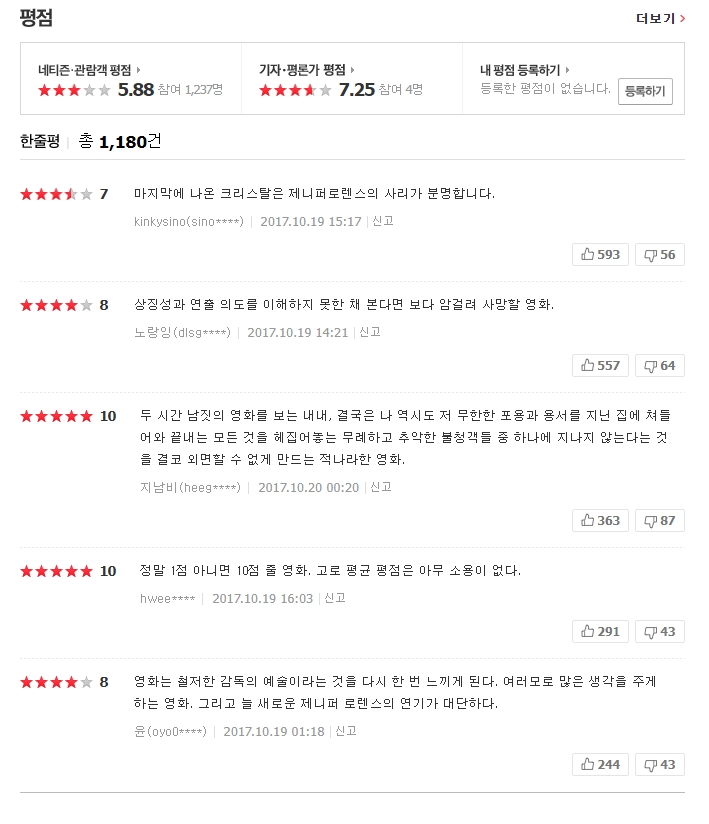Dislike the review by hwee****
The image size is (709, 824).
[659, 631]
